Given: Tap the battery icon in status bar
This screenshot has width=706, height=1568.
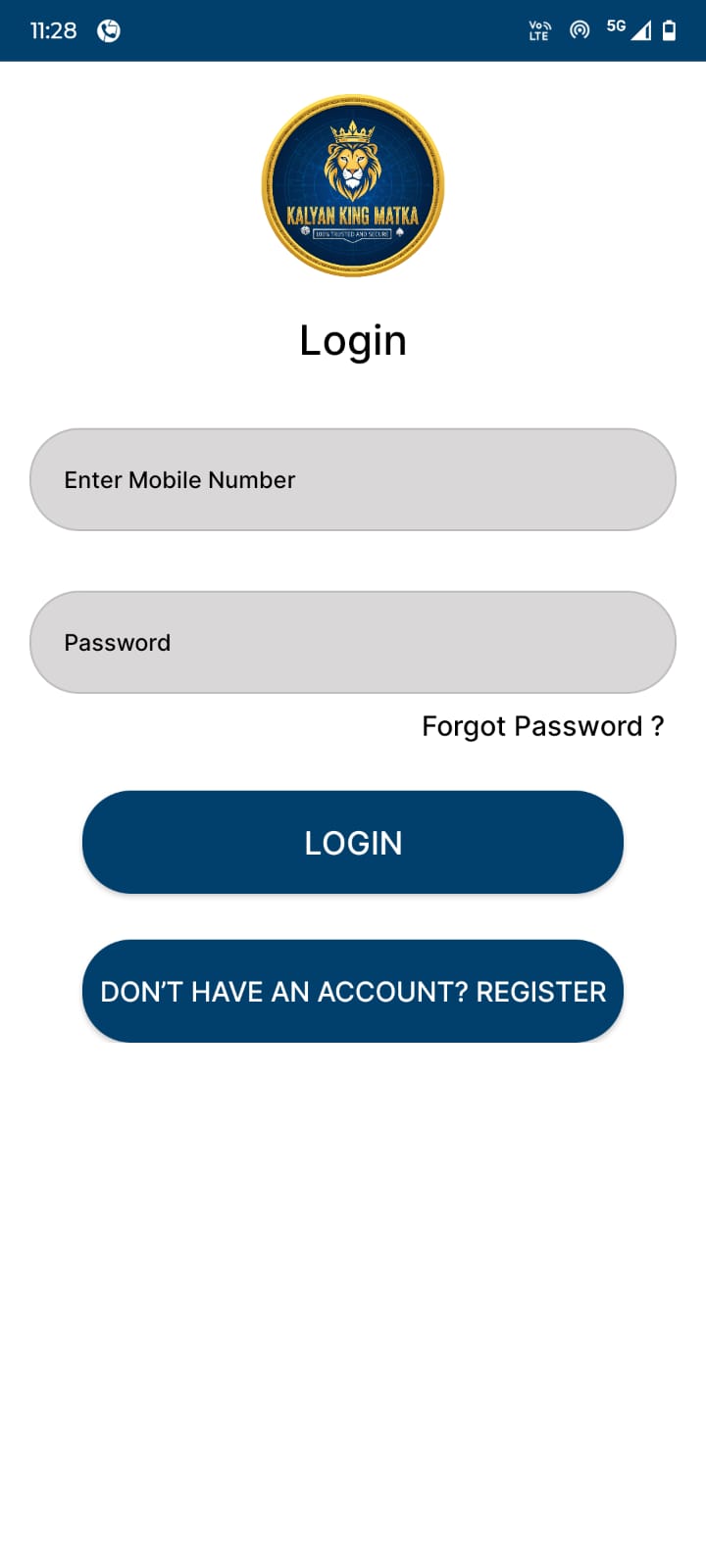Looking at the screenshot, I should click(x=671, y=30).
